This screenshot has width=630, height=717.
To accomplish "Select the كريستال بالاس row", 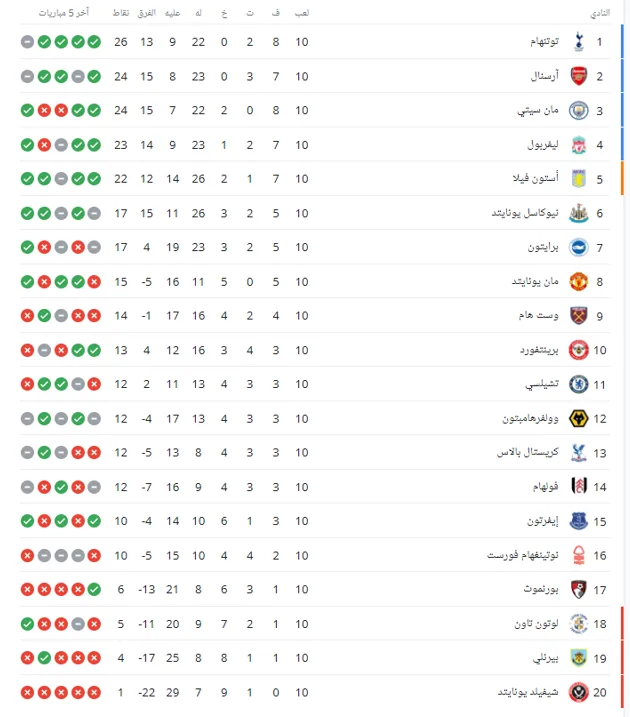I will click(315, 453).
